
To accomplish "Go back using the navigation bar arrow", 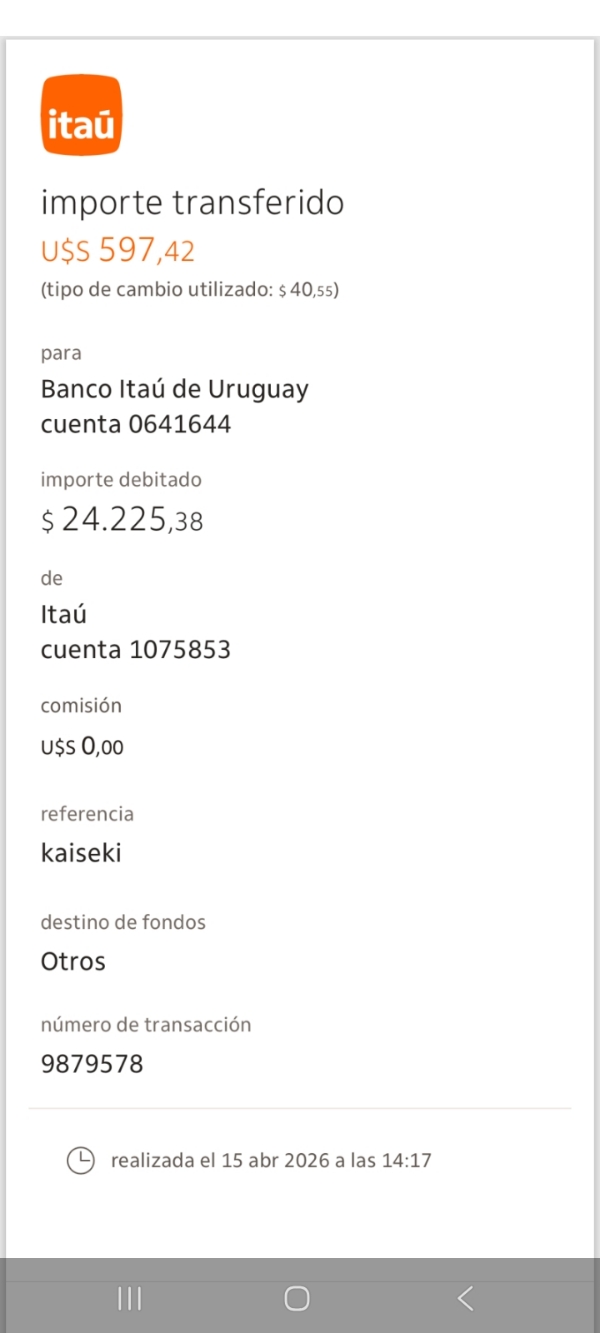I will (465, 1298).
